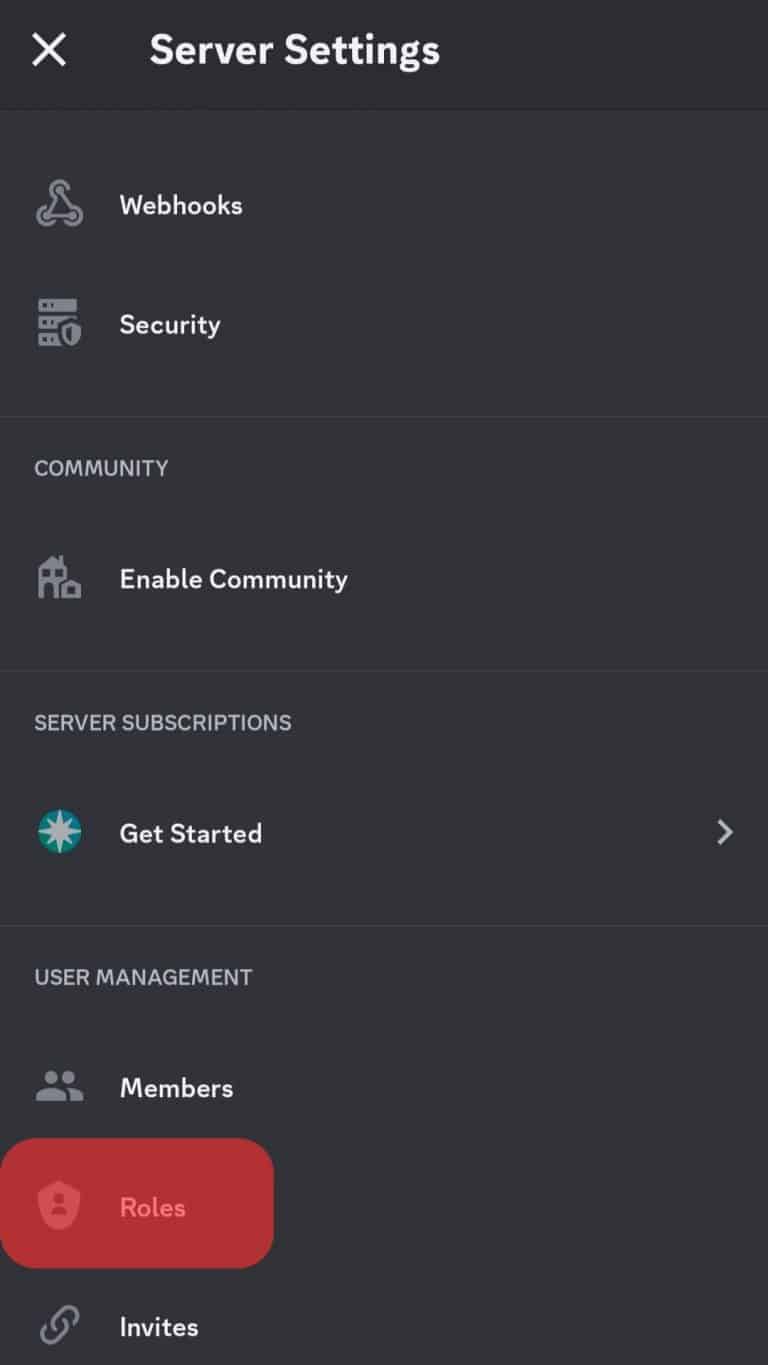Screen dimensions: 768x1365
Task: Click the COMMUNITY section header
Action: pyautogui.click(x=101, y=467)
